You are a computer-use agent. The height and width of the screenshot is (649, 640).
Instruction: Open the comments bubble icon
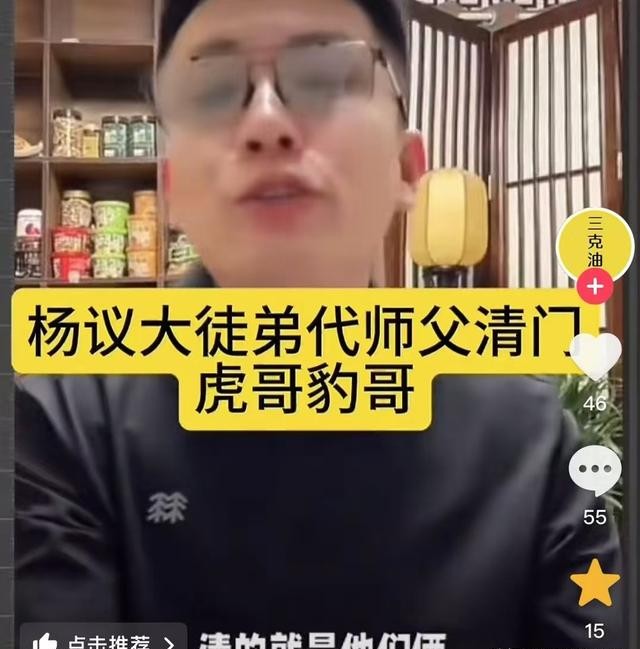pyautogui.click(x=595, y=470)
